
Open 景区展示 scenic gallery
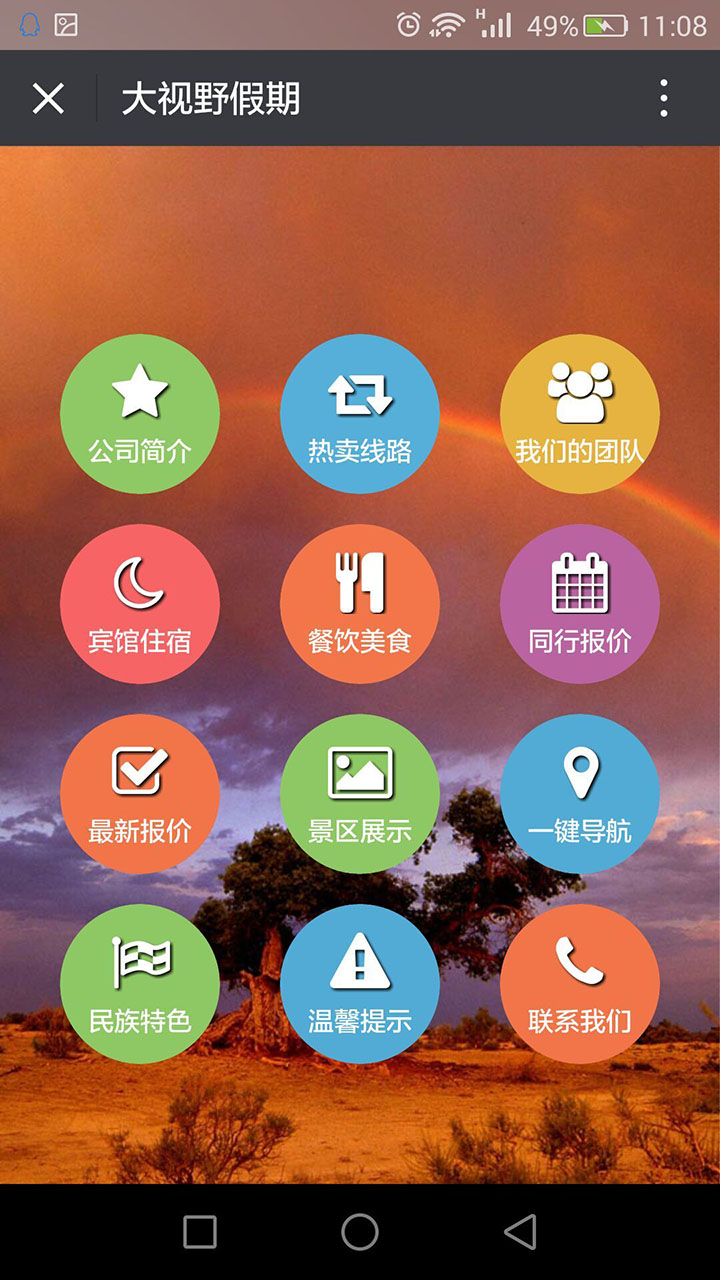[360, 794]
